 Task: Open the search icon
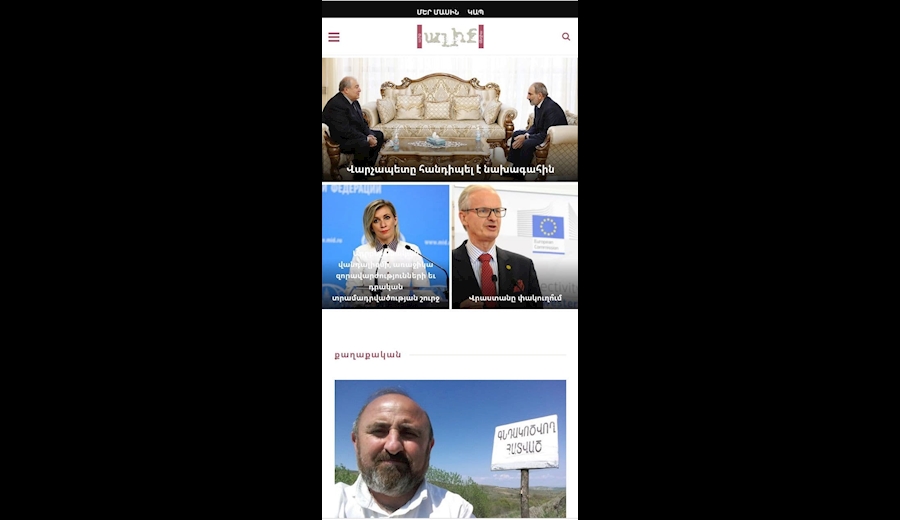(566, 37)
